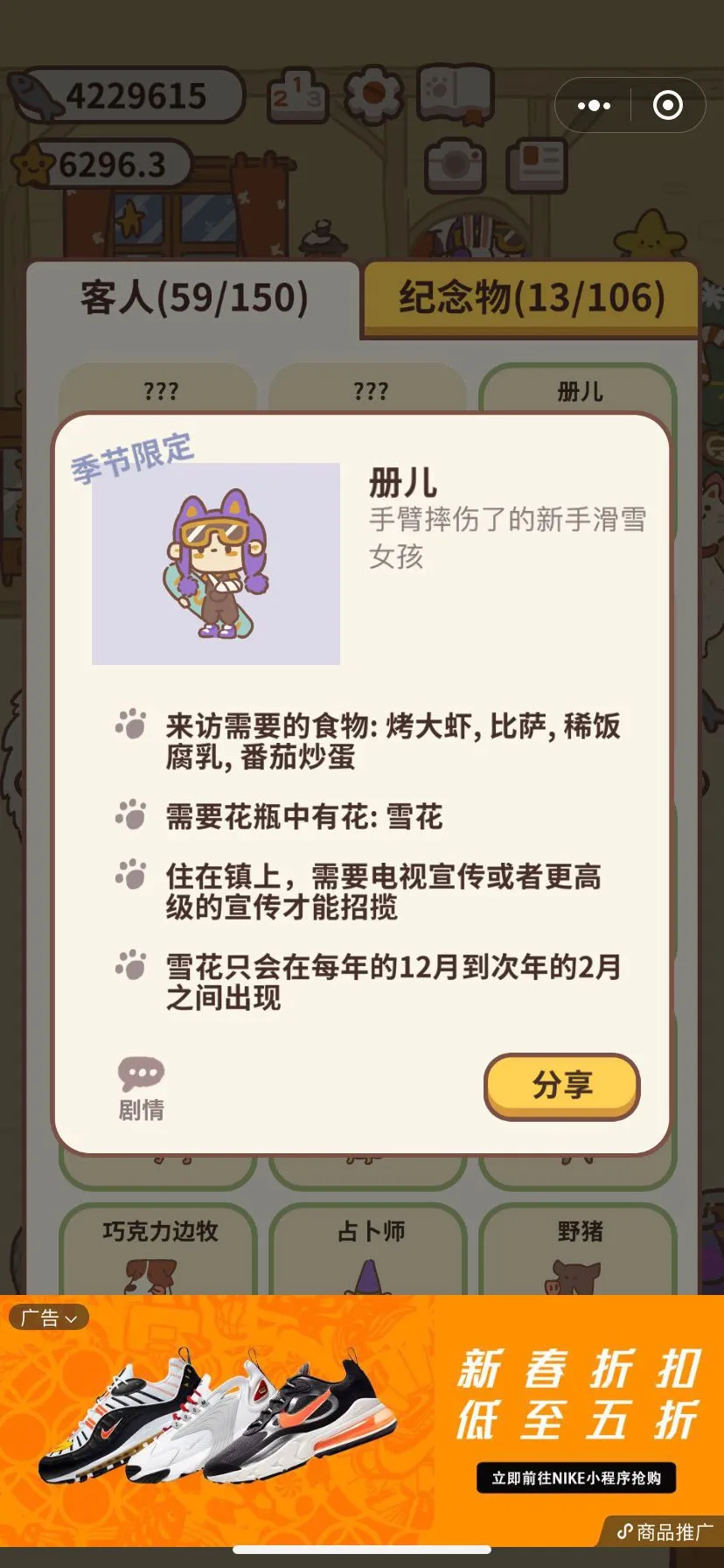Close the mini program
724x1568 pixels.
(x=668, y=106)
